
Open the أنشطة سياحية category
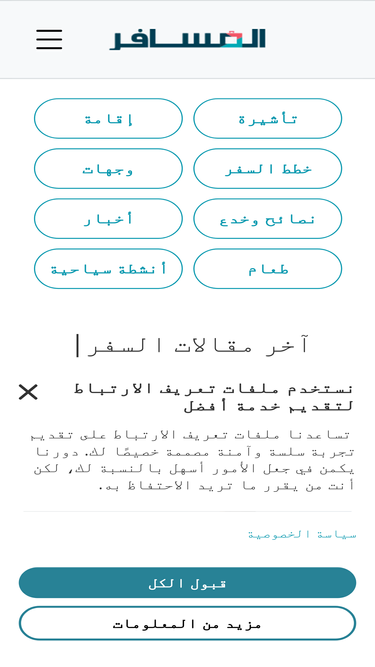click(108, 269)
